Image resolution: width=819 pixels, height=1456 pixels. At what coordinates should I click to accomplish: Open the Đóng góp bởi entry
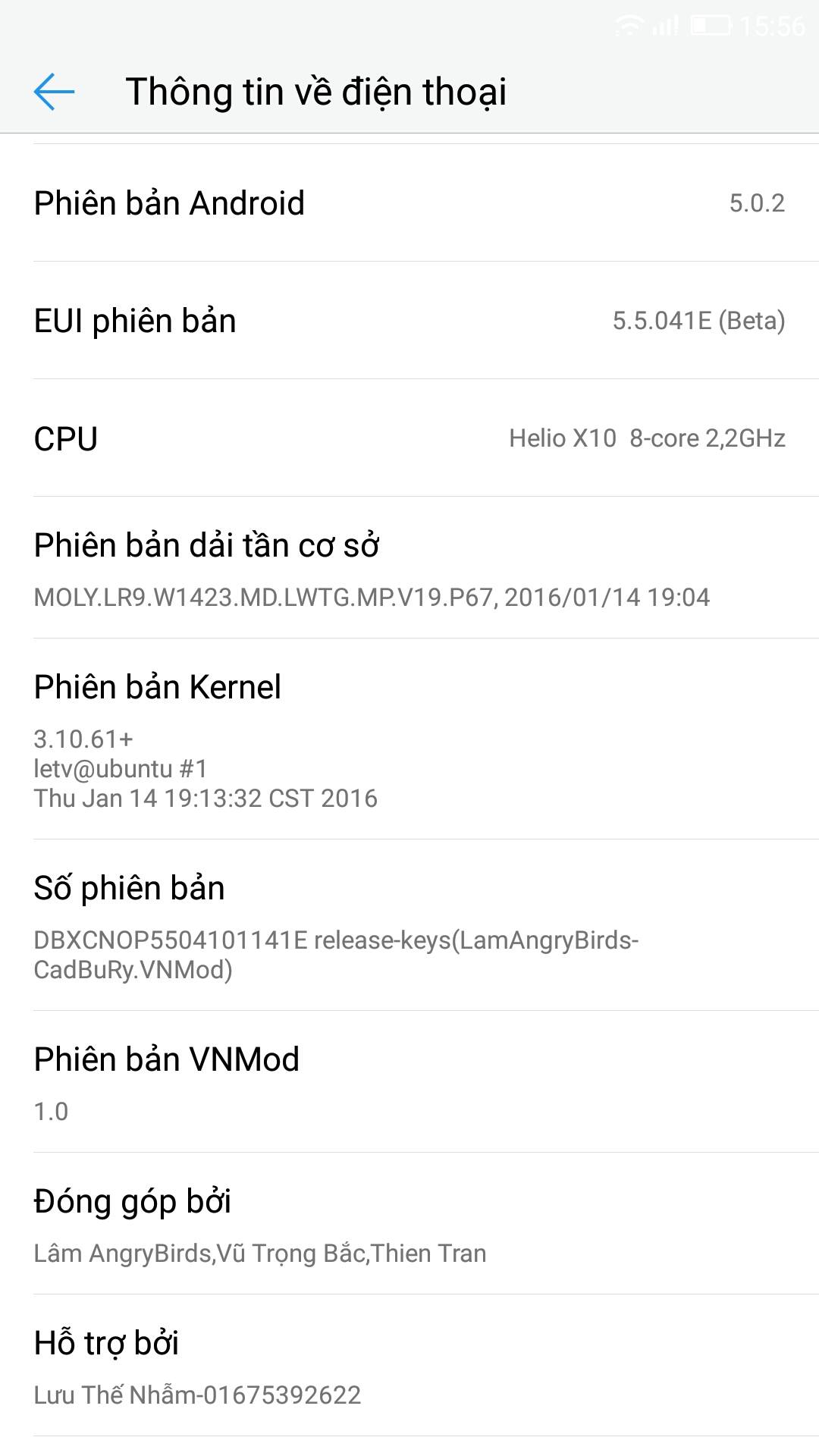(x=409, y=1224)
